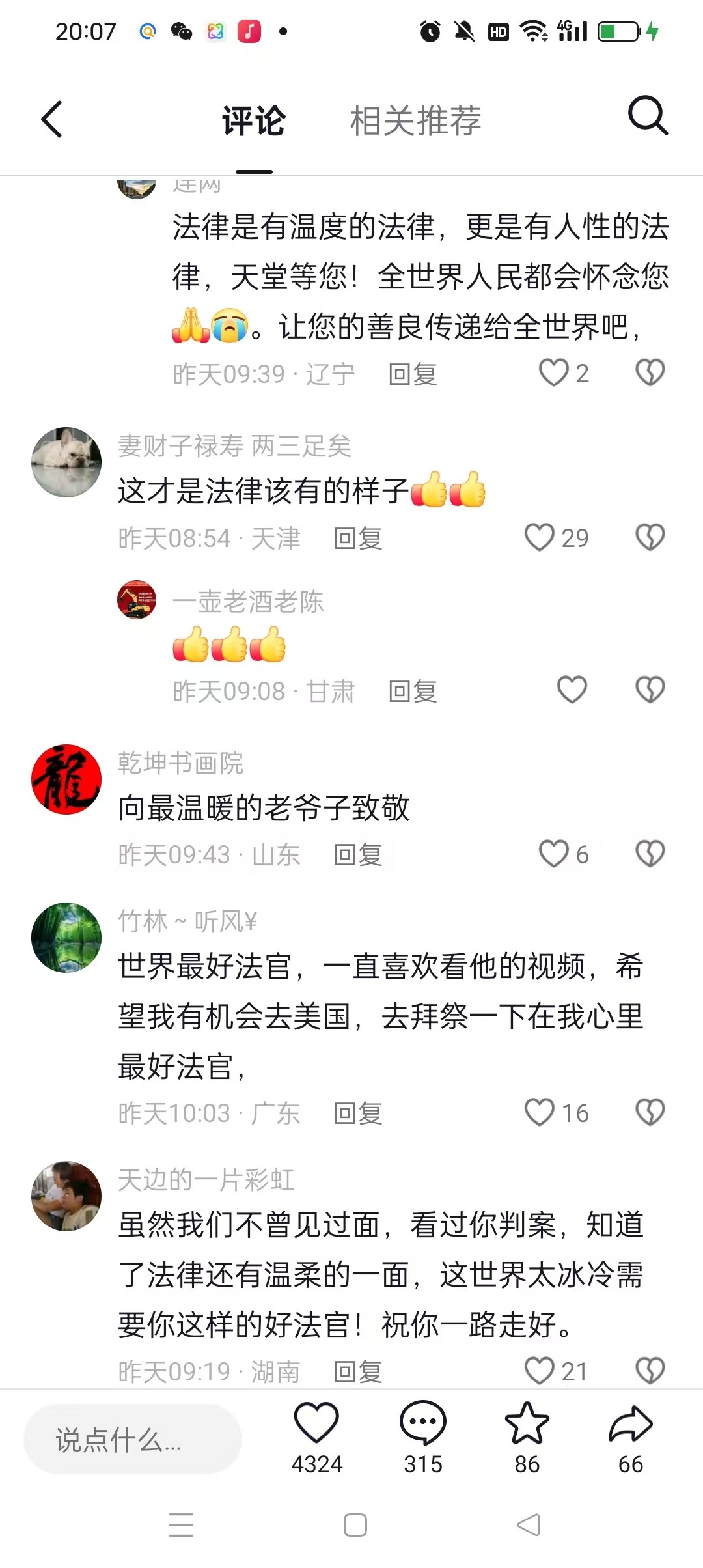Tap the system home button
This screenshot has width=703, height=1568.
355,1525
